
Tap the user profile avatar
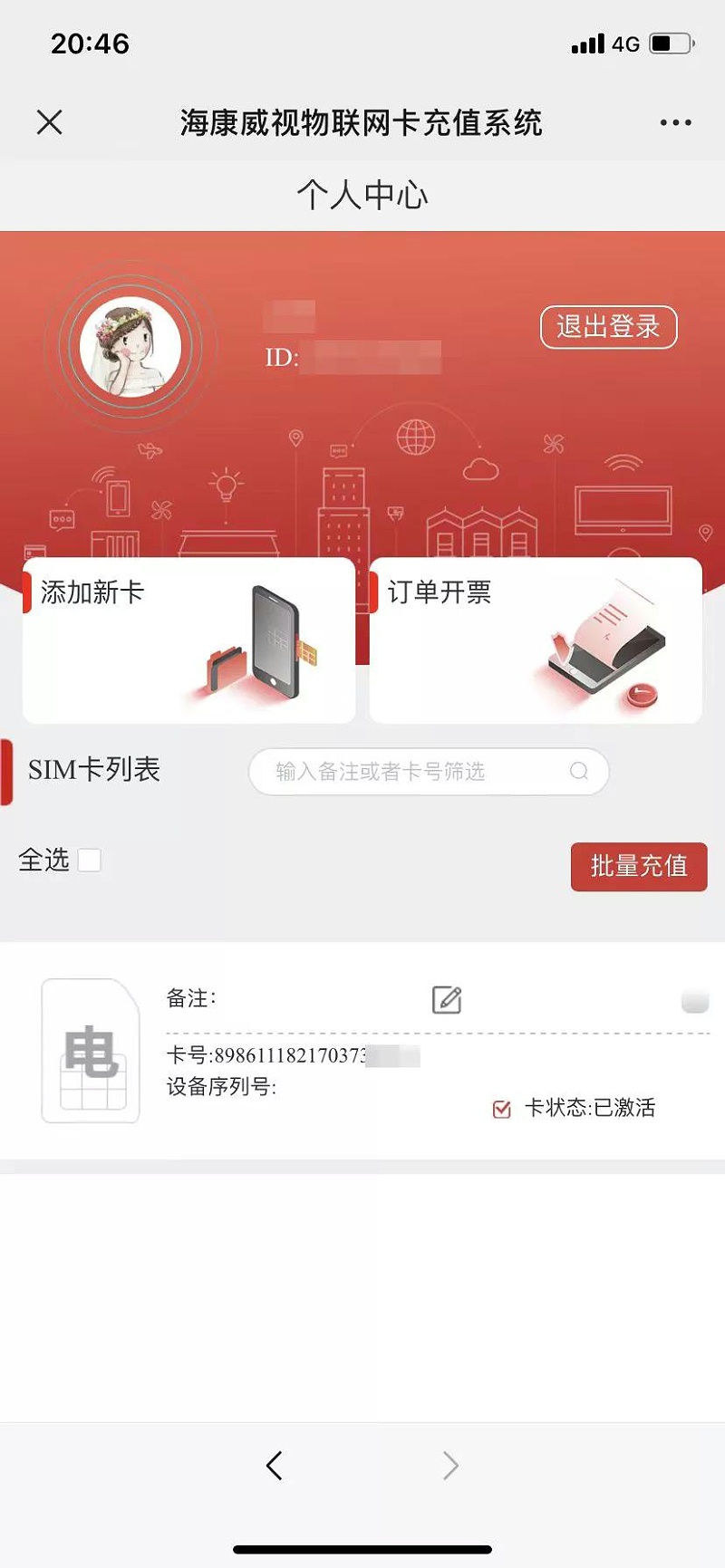[130, 346]
